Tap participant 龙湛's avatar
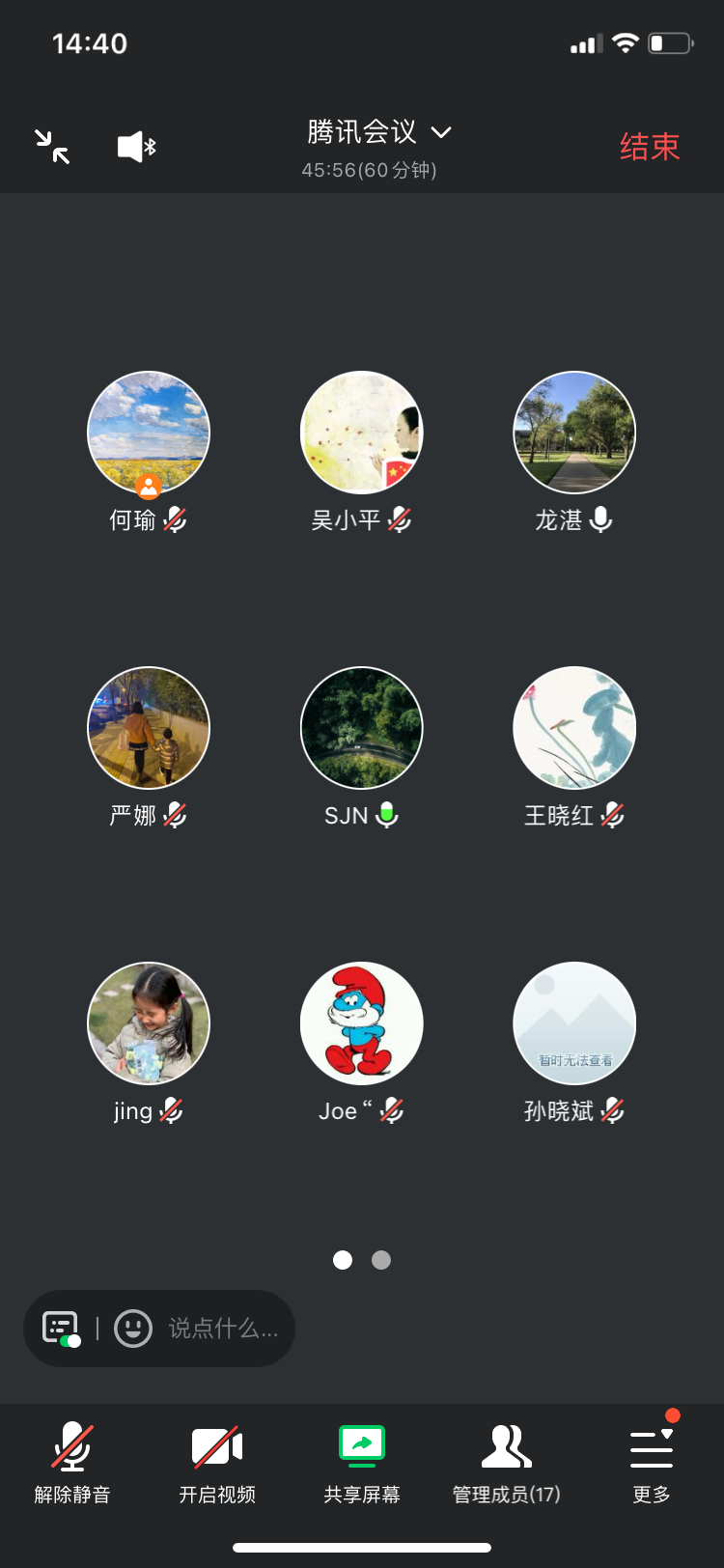The image size is (724, 1568). pos(574,433)
